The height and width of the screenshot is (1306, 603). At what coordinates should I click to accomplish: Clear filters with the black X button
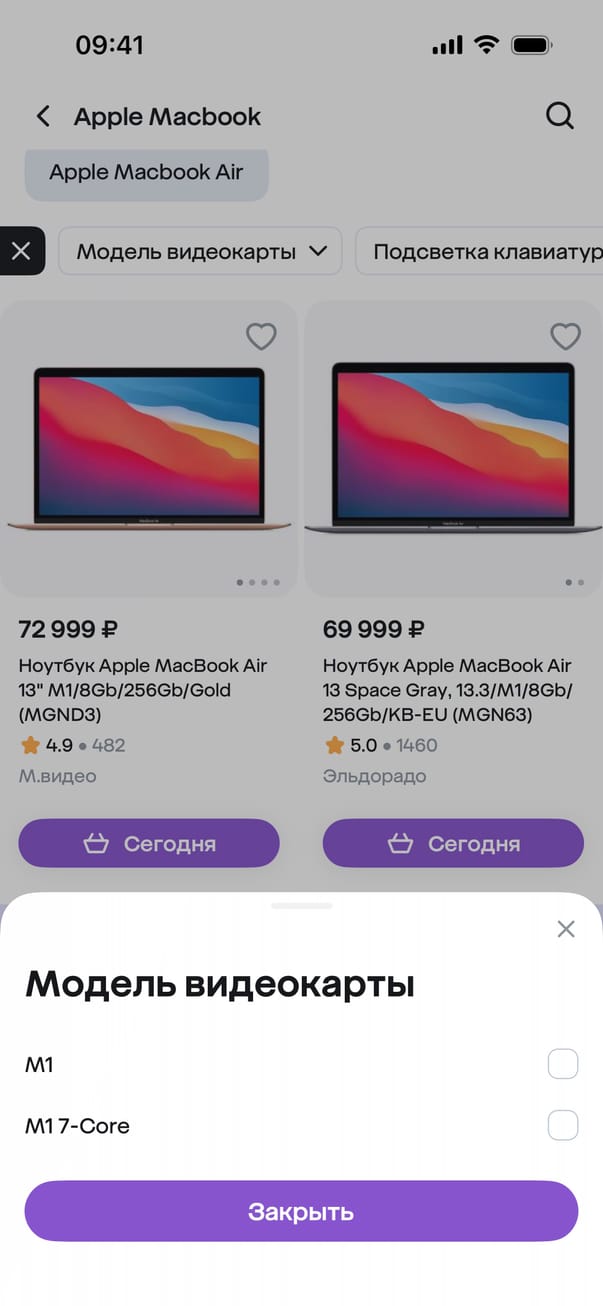coord(21,251)
